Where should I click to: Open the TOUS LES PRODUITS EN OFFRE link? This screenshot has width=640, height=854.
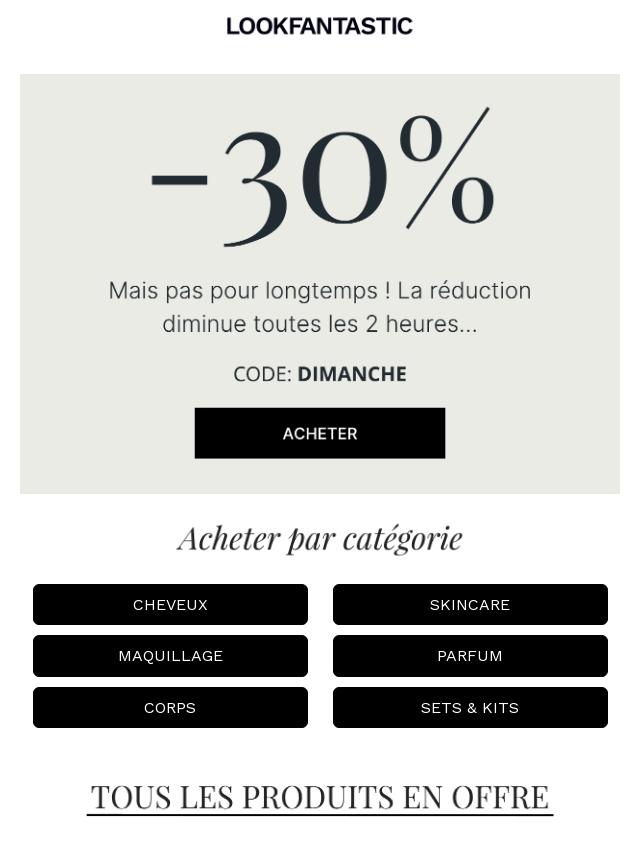pyautogui.click(x=320, y=798)
